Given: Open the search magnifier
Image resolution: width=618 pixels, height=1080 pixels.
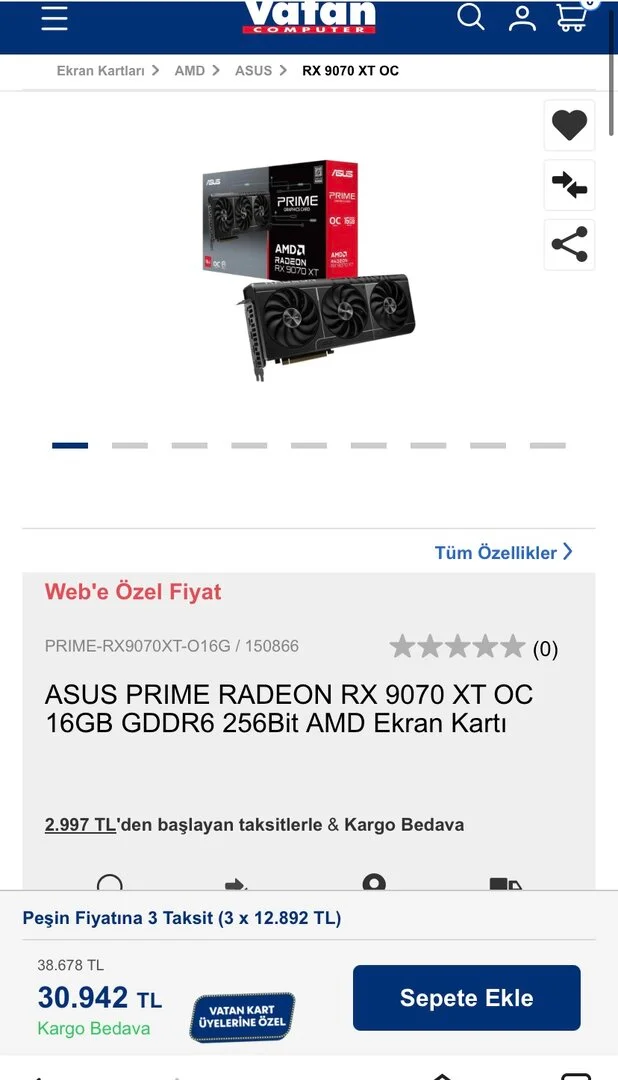Looking at the screenshot, I should tap(470, 17).
